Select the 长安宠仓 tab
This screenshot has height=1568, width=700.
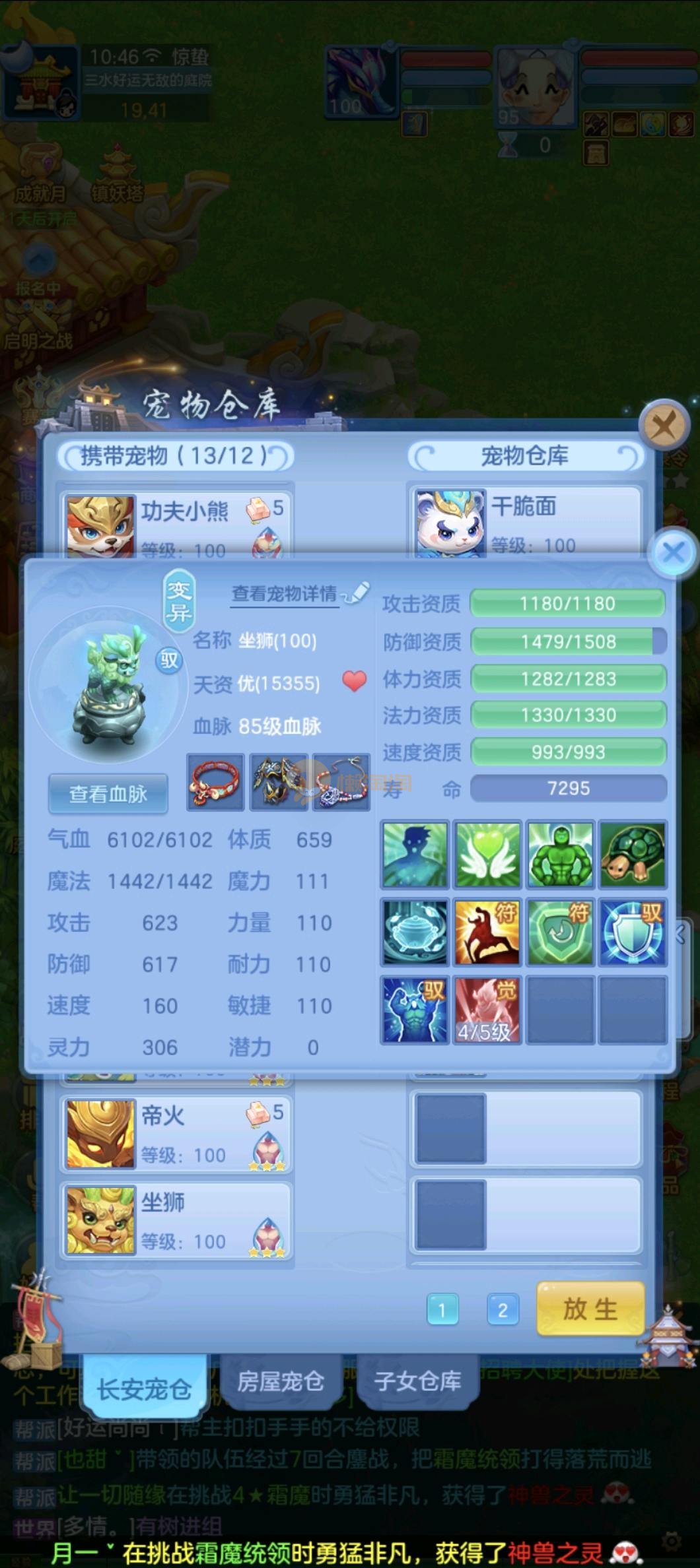point(144,1388)
